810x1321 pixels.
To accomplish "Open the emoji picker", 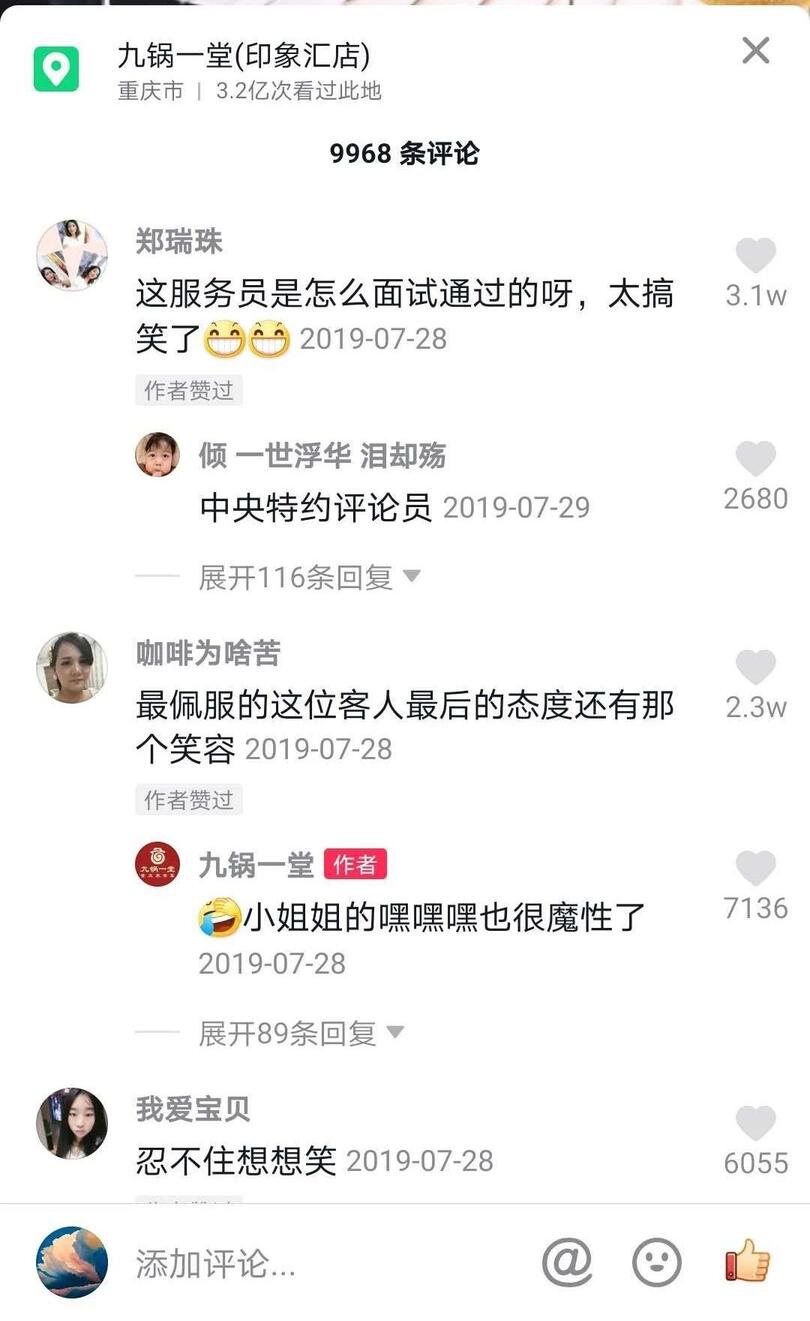I will 657,1262.
